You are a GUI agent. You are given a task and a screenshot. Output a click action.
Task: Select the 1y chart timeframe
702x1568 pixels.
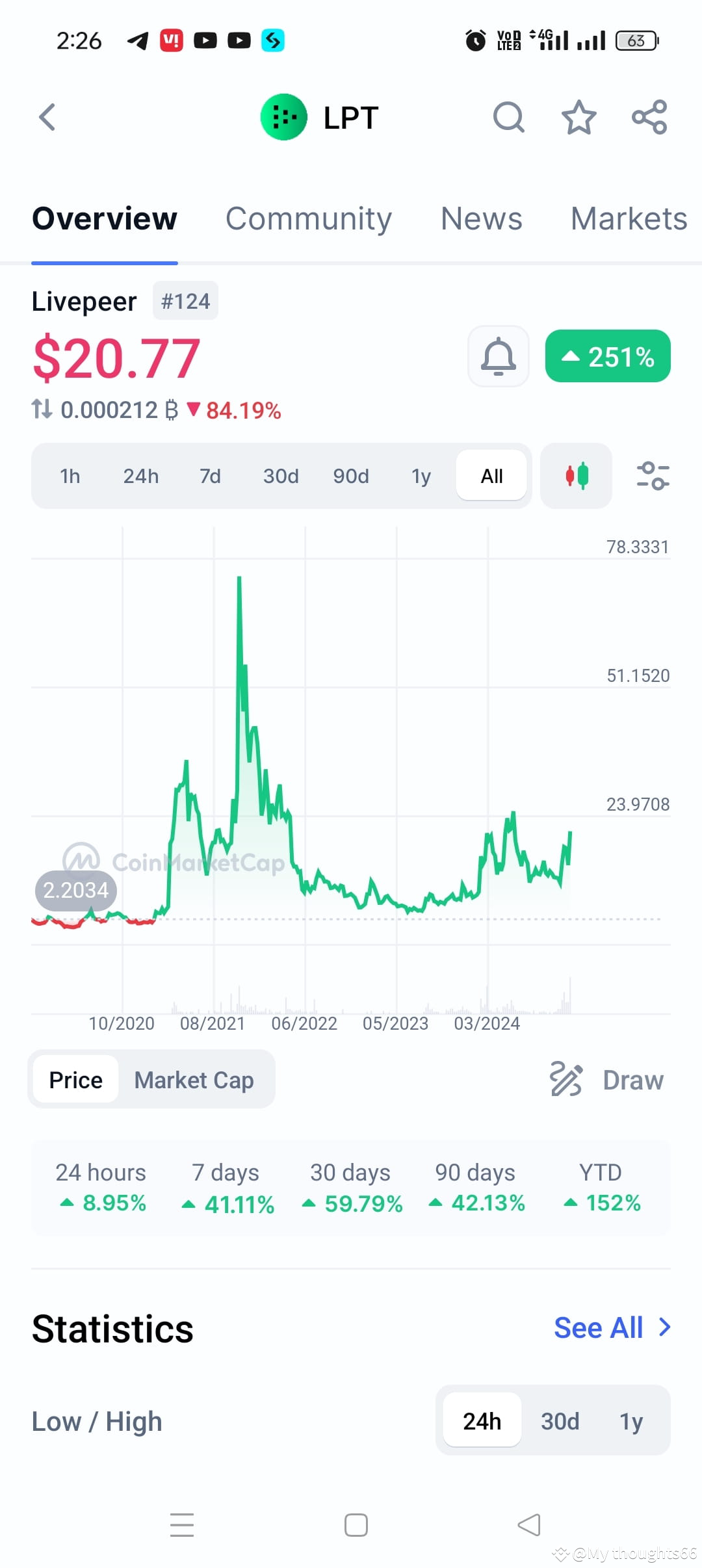click(x=421, y=476)
